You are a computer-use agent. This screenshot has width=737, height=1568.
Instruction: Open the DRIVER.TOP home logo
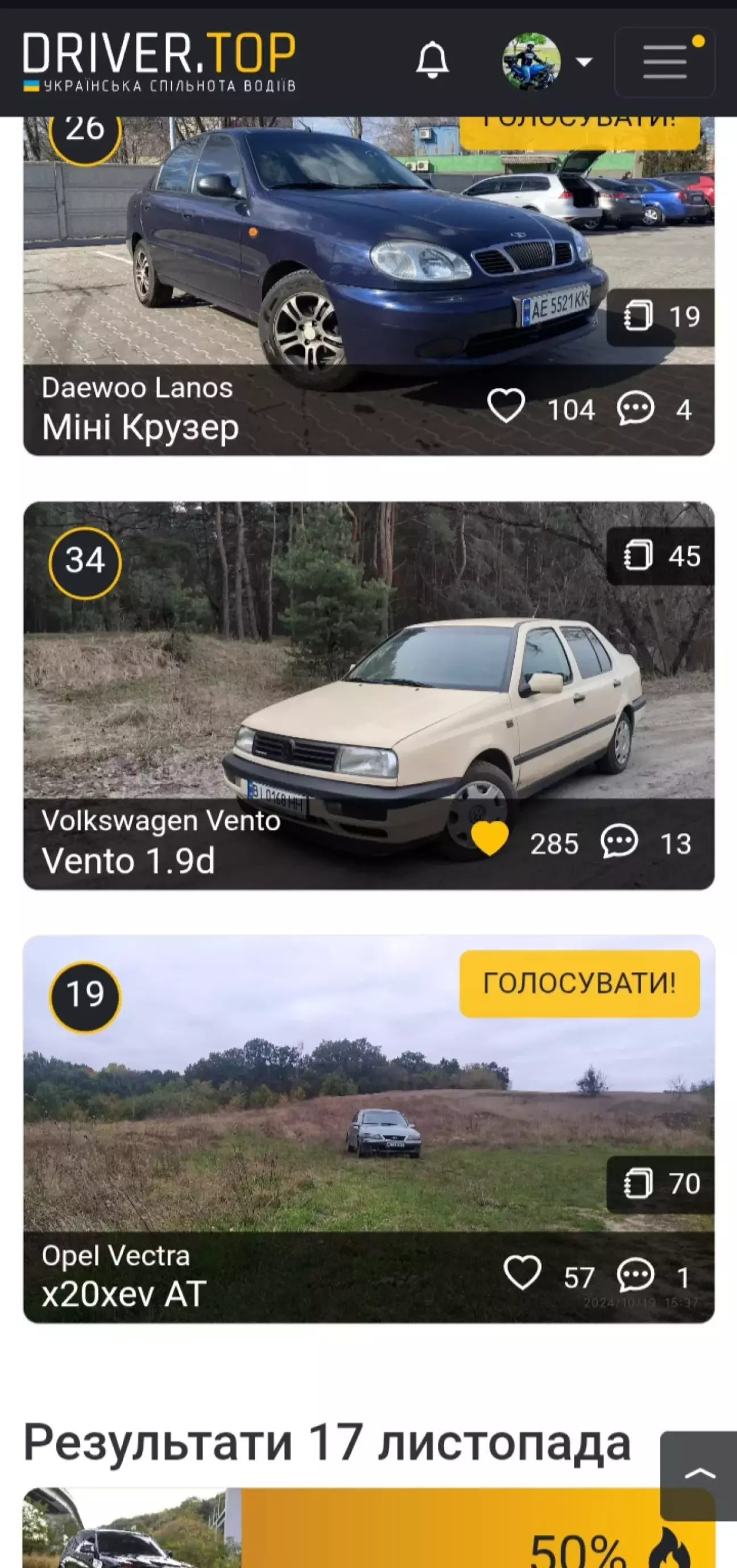(x=159, y=62)
